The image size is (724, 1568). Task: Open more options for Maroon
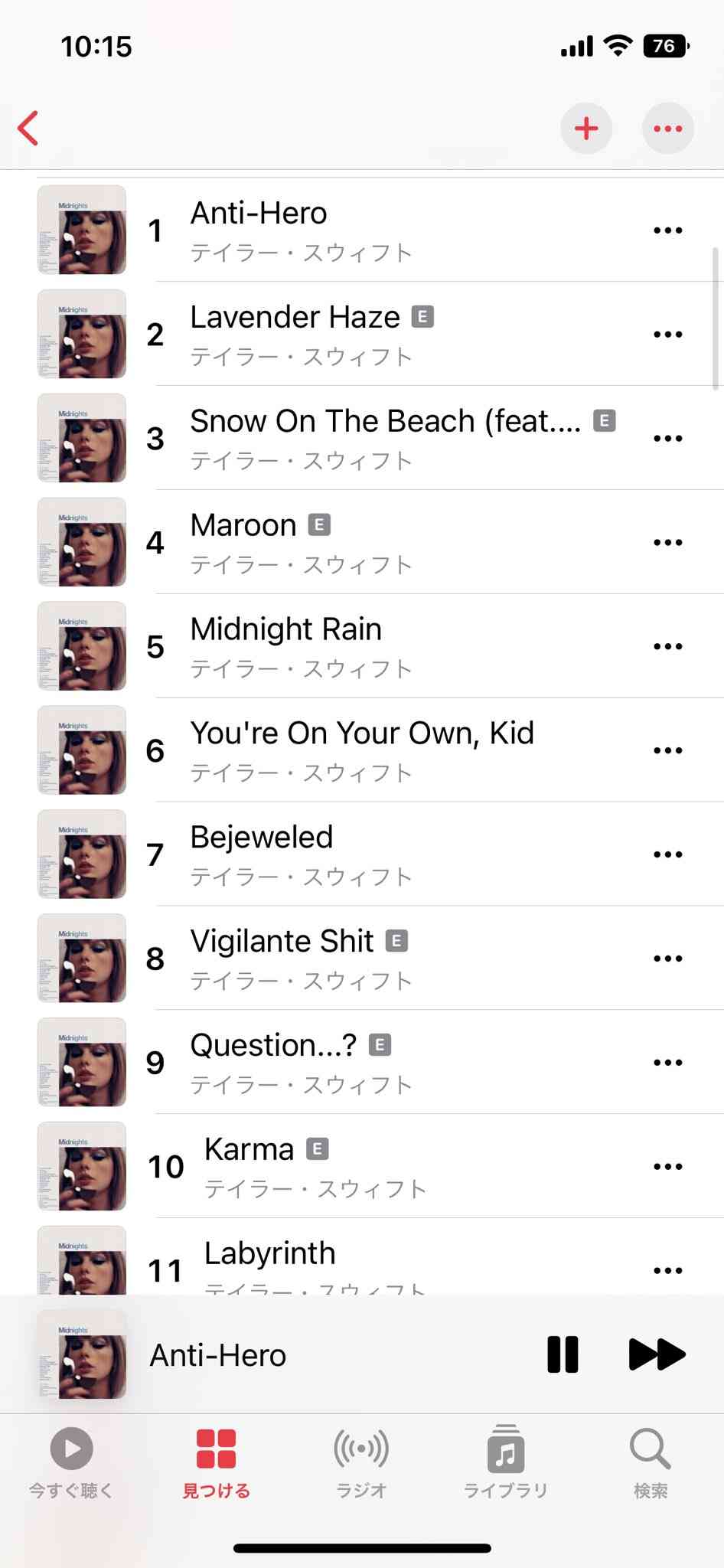(667, 542)
